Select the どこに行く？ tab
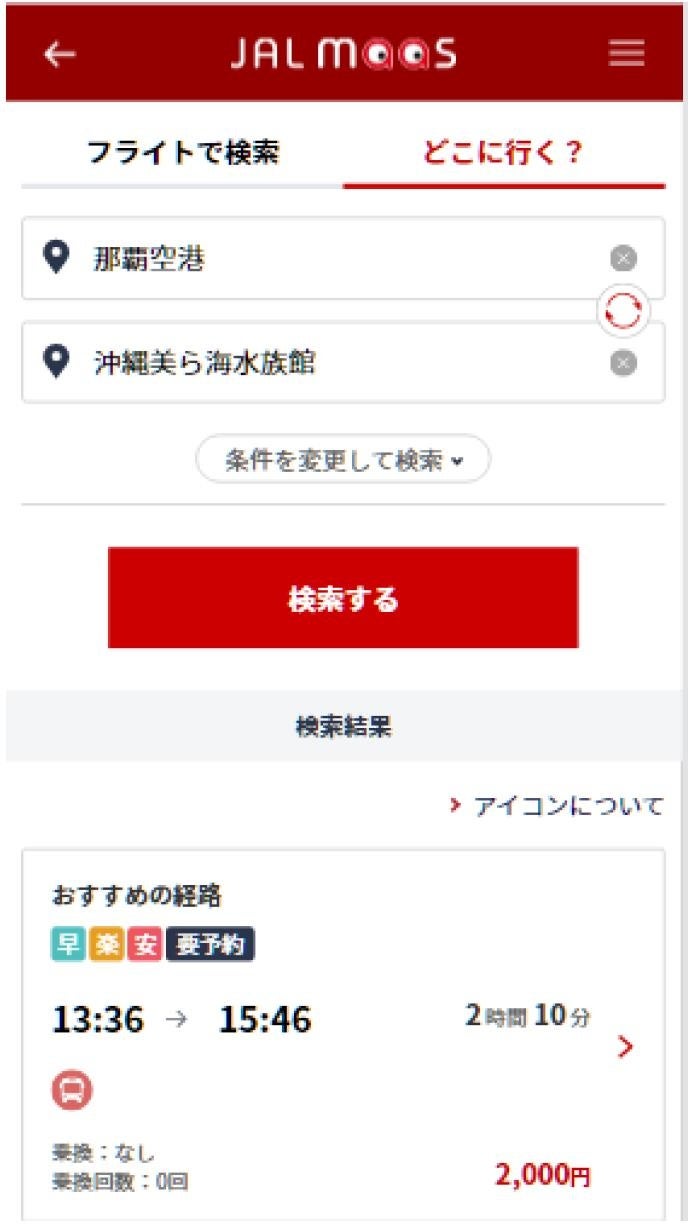Screen dimensions: 688x1231 click(x=503, y=153)
